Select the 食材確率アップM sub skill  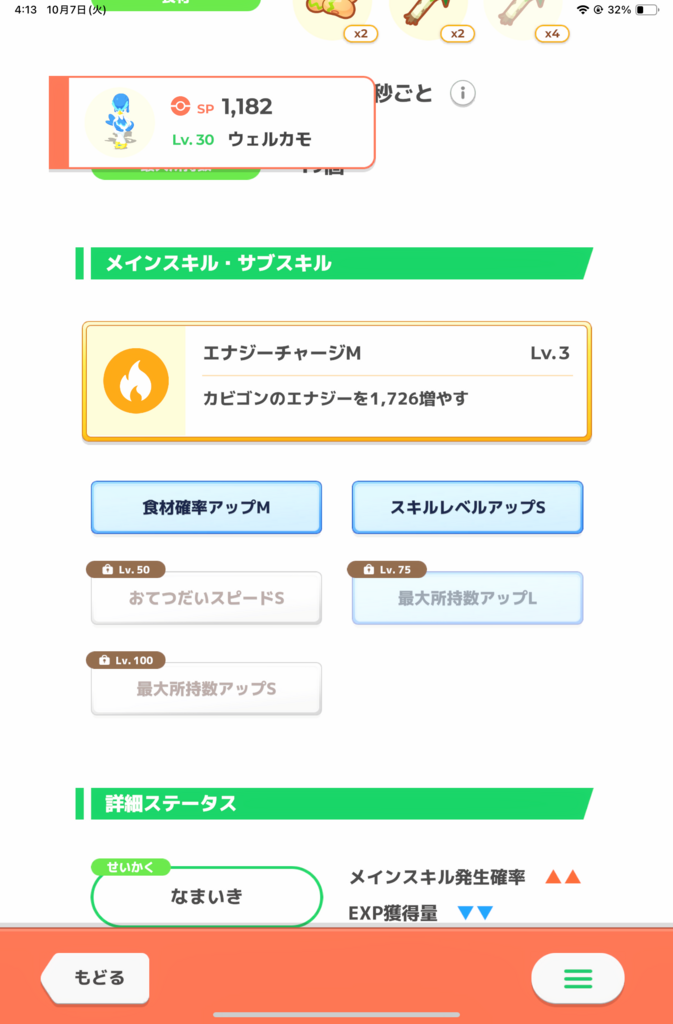[206, 508]
